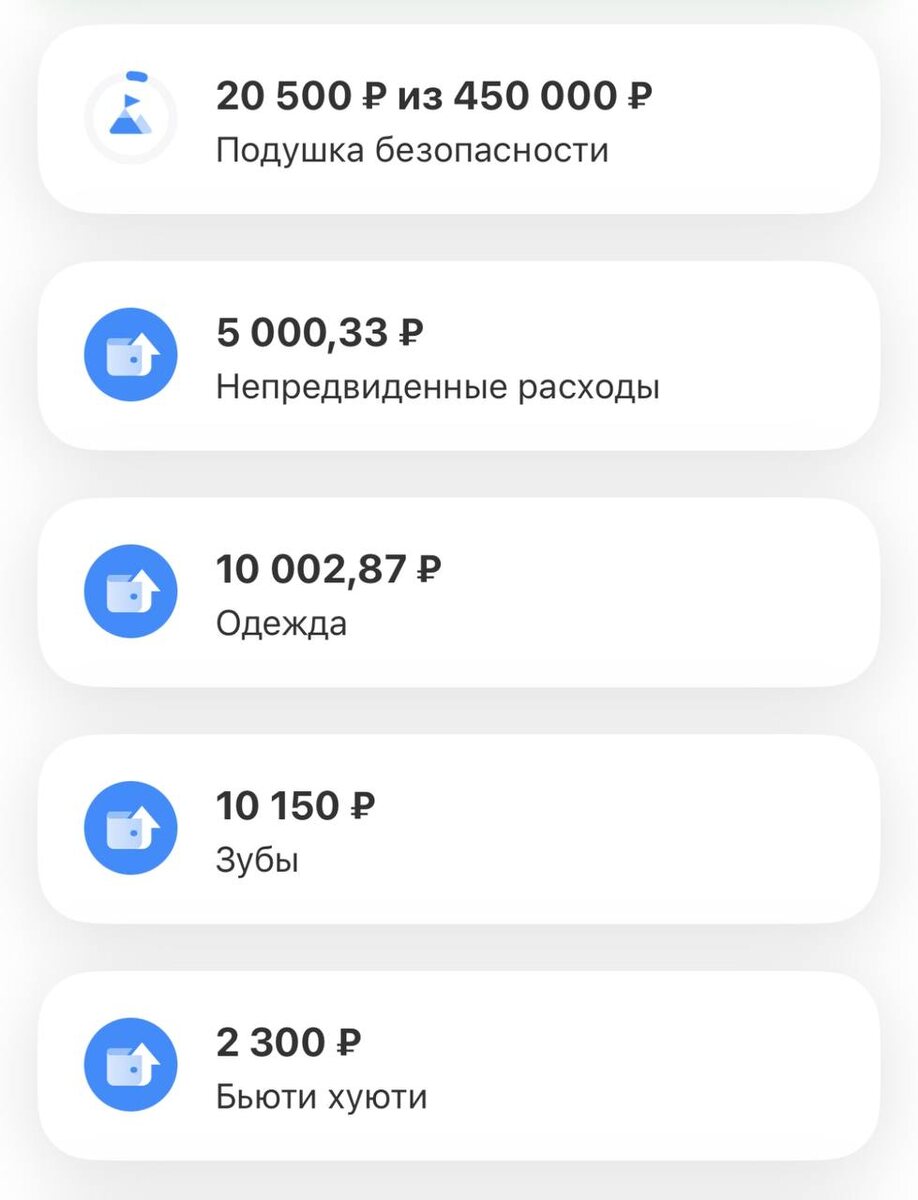
Task: Open the Подушка безопасности savings goal
Action: 458,120
